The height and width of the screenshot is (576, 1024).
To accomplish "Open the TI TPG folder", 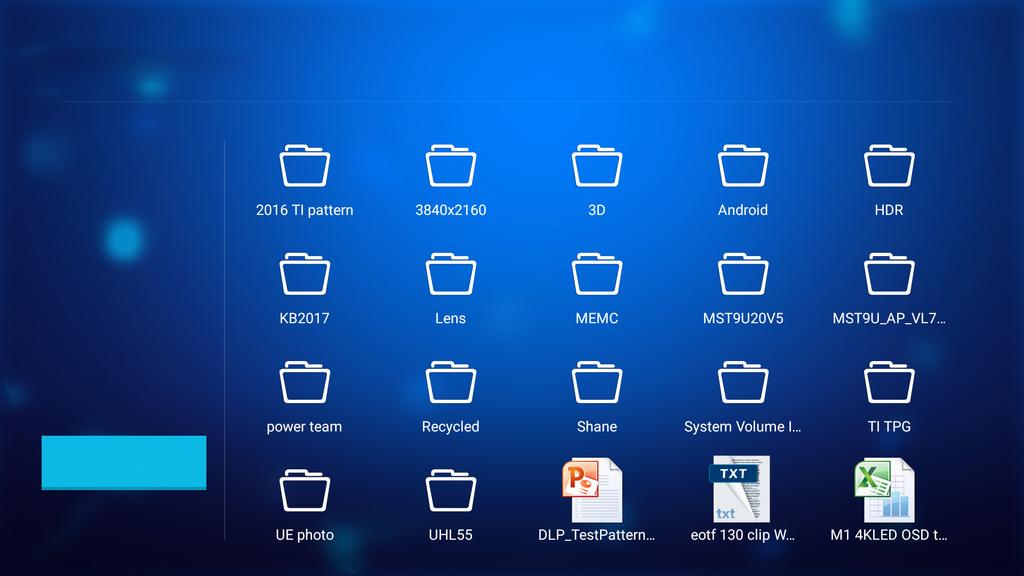I will pyautogui.click(x=889, y=383).
